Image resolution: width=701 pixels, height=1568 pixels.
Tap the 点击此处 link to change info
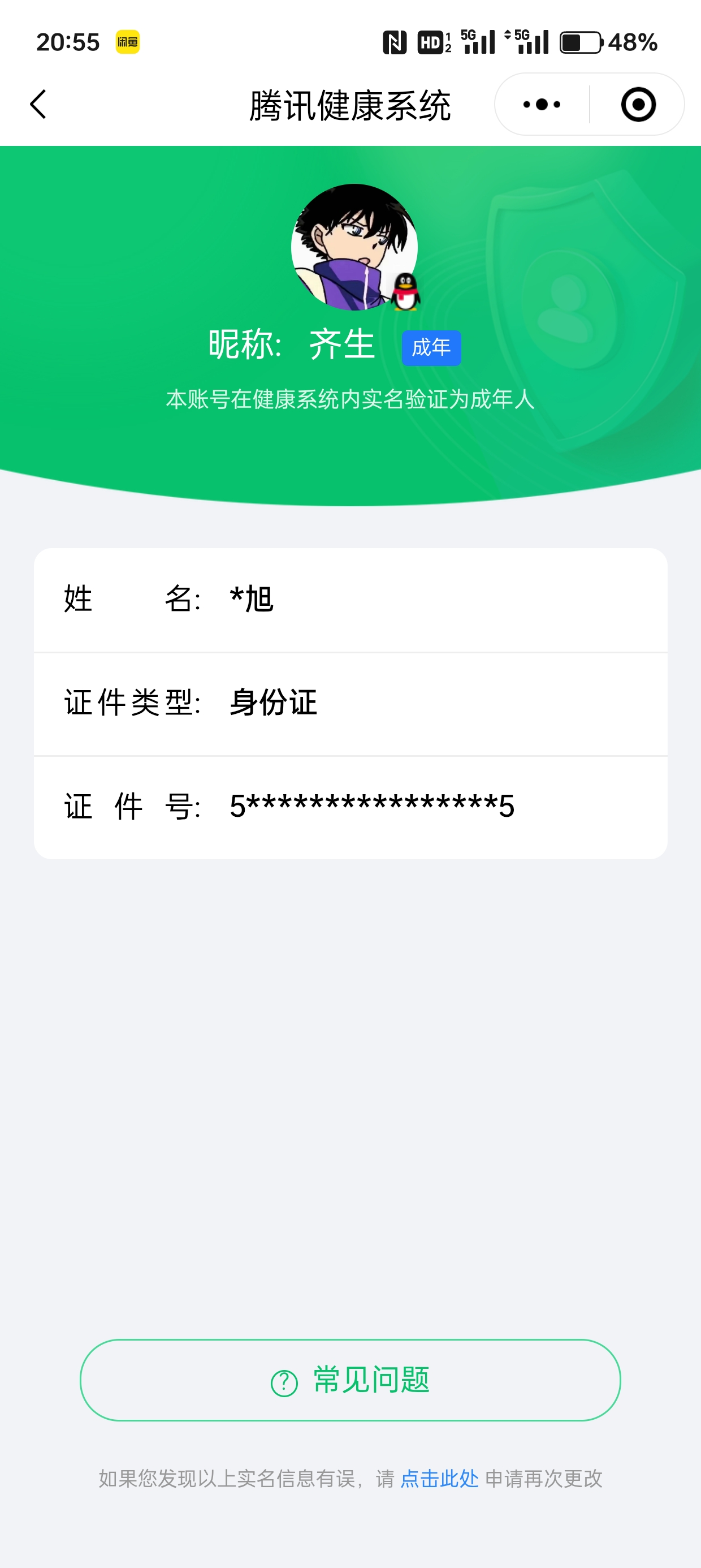[x=439, y=1478]
